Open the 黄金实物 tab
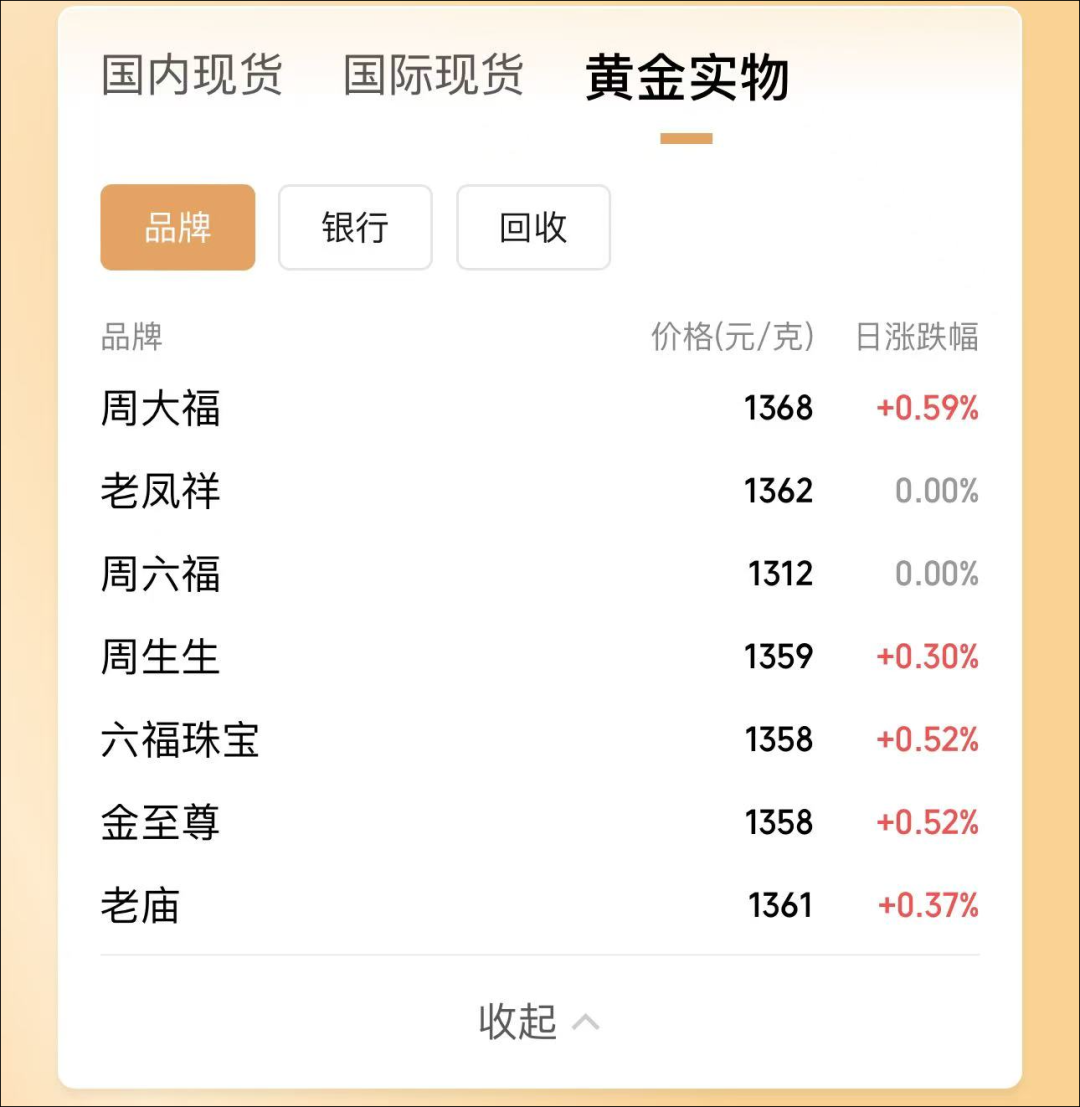This screenshot has height=1107, width=1080. point(688,76)
